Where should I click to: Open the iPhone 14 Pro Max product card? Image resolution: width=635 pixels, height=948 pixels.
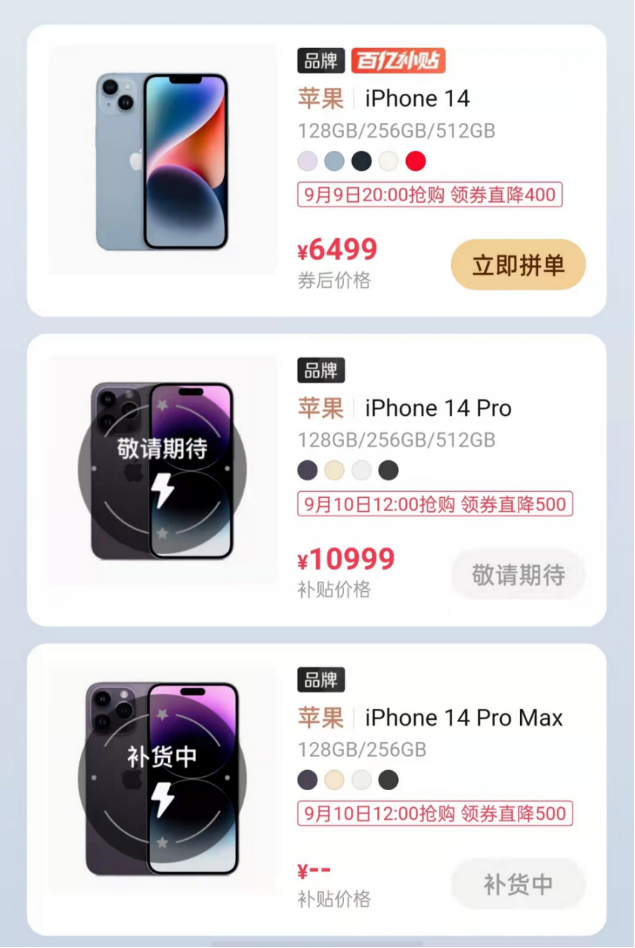point(463,718)
